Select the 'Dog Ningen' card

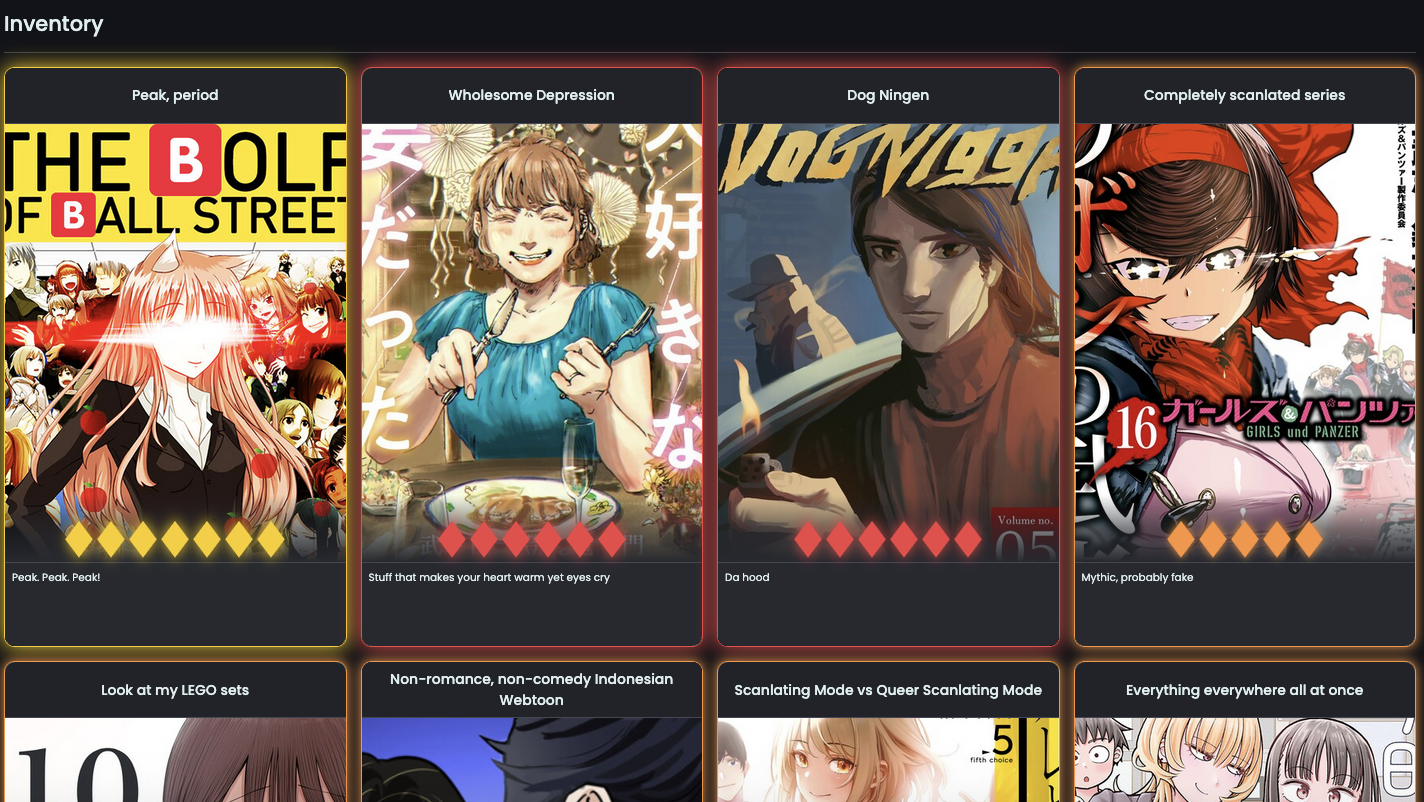[888, 340]
